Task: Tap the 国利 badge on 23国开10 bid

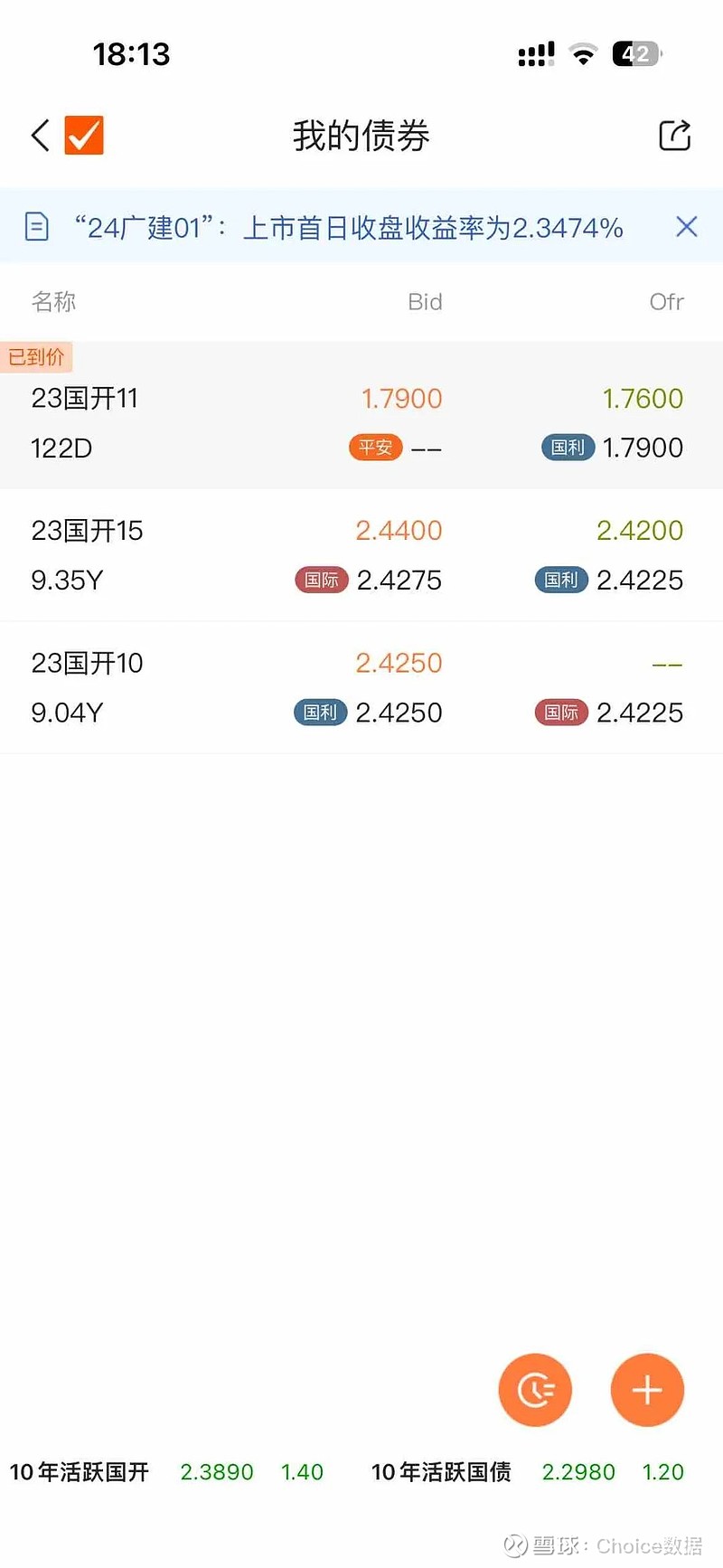Action: (x=321, y=713)
